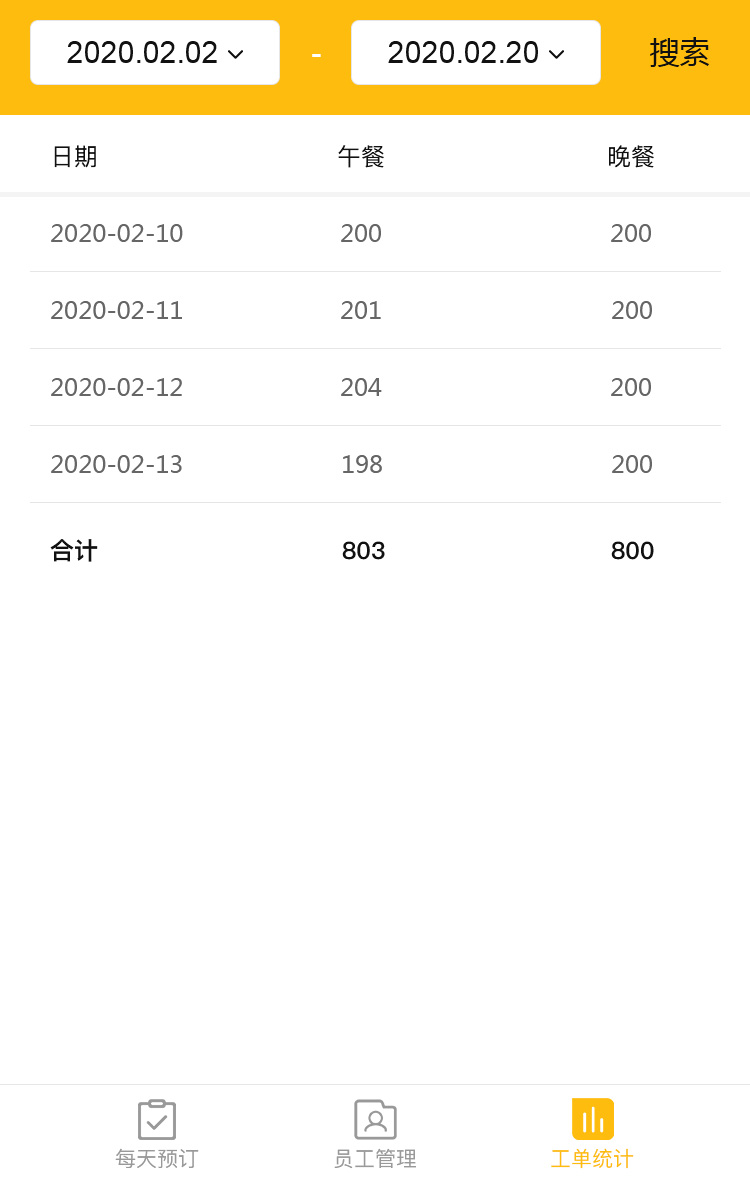Open the end date picker 2020.02.20
750x1180 pixels.
pyautogui.click(x=476, y=53)
